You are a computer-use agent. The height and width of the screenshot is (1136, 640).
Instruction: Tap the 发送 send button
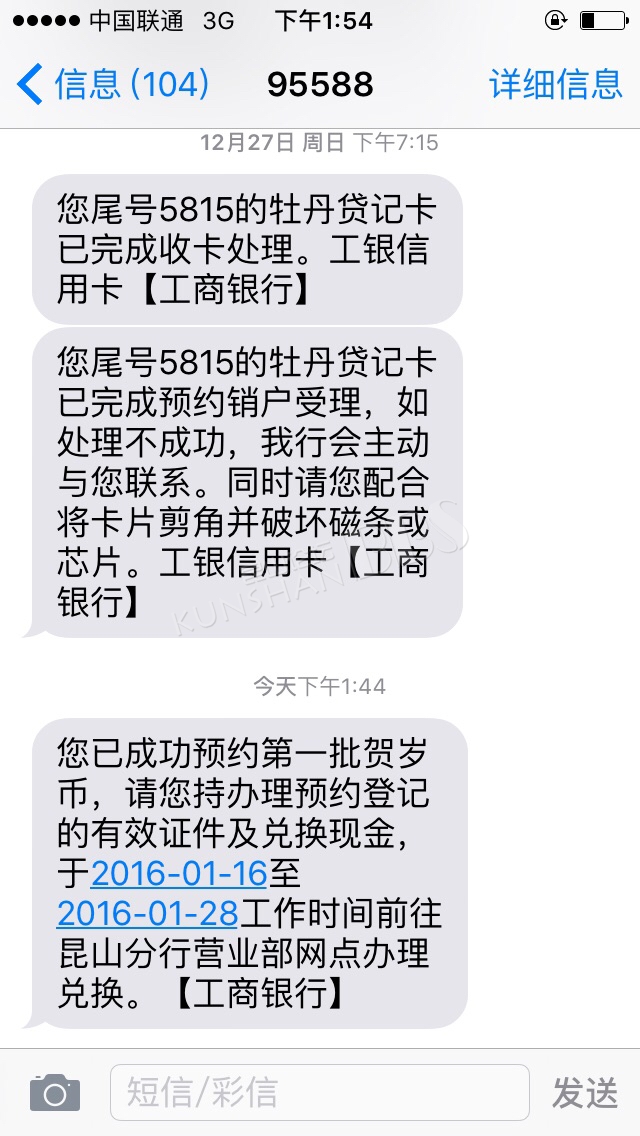(x=586, y=1093)
